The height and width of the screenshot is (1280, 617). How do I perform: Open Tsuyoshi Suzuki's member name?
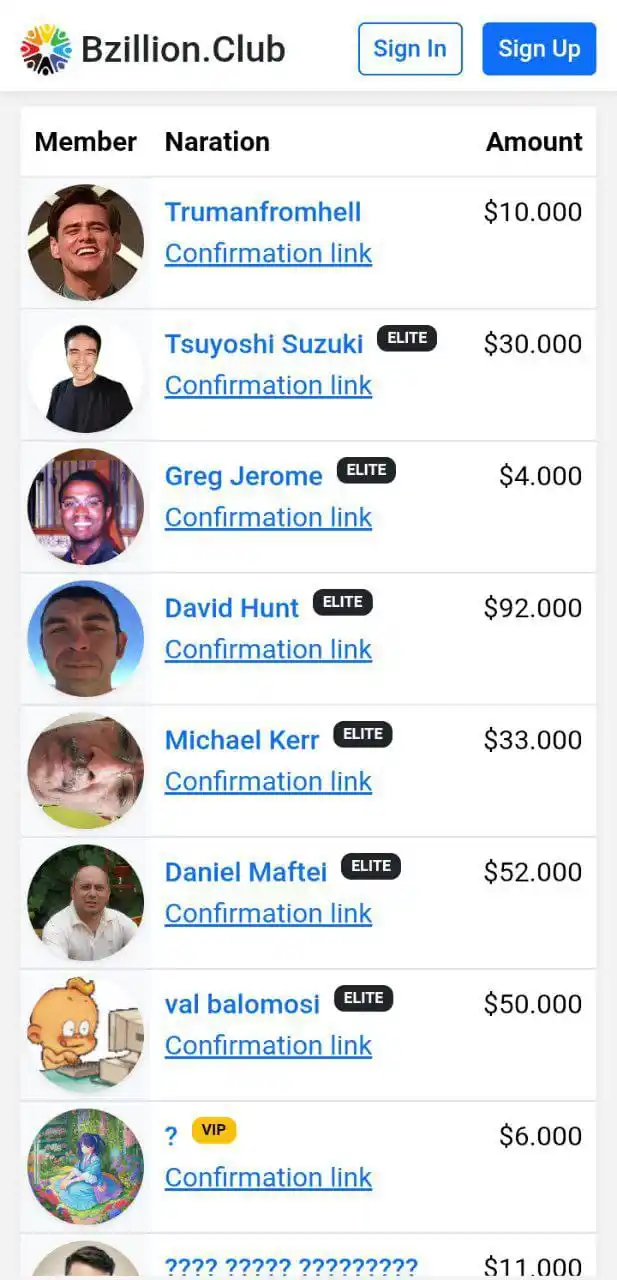tap(264, 344)
